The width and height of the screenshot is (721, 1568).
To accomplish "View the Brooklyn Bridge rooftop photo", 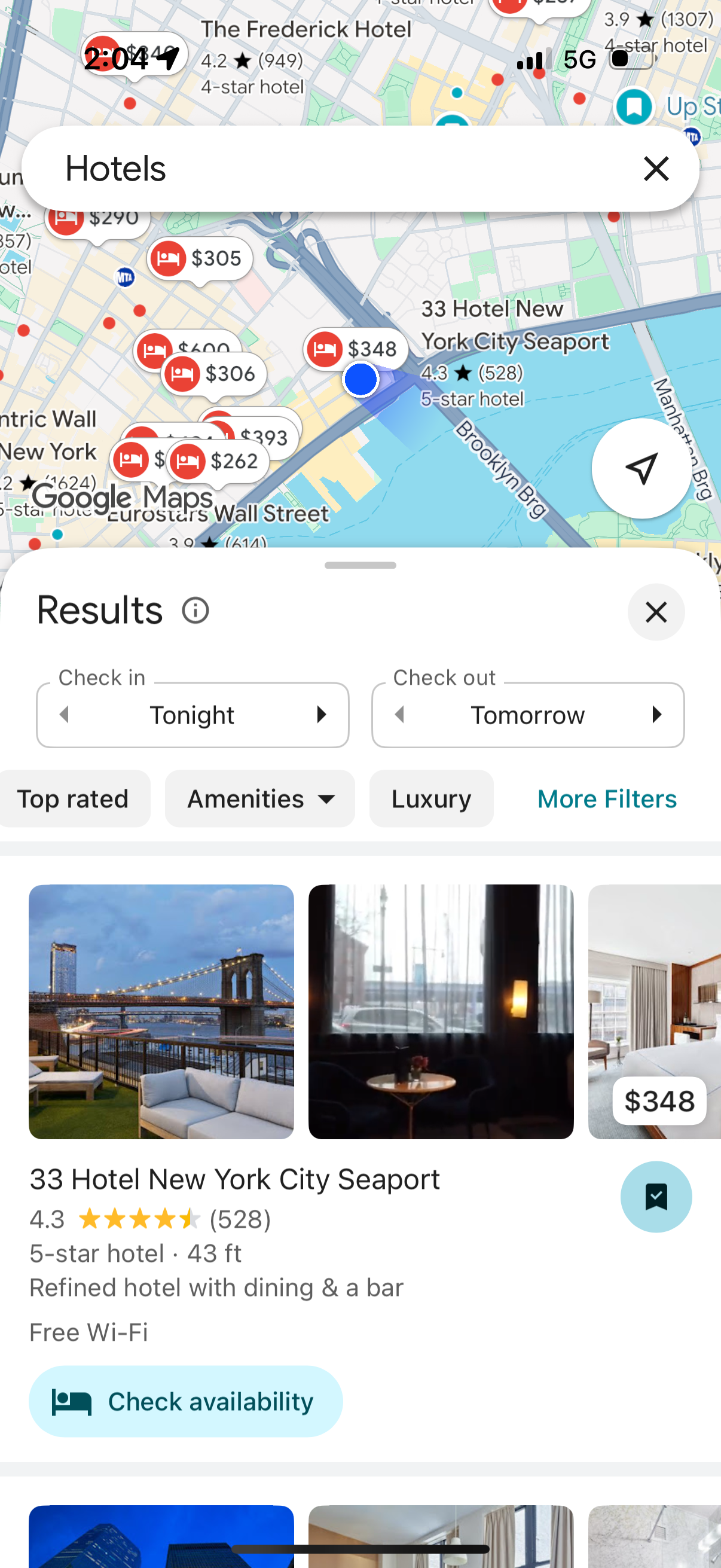I will point(161,1012).
